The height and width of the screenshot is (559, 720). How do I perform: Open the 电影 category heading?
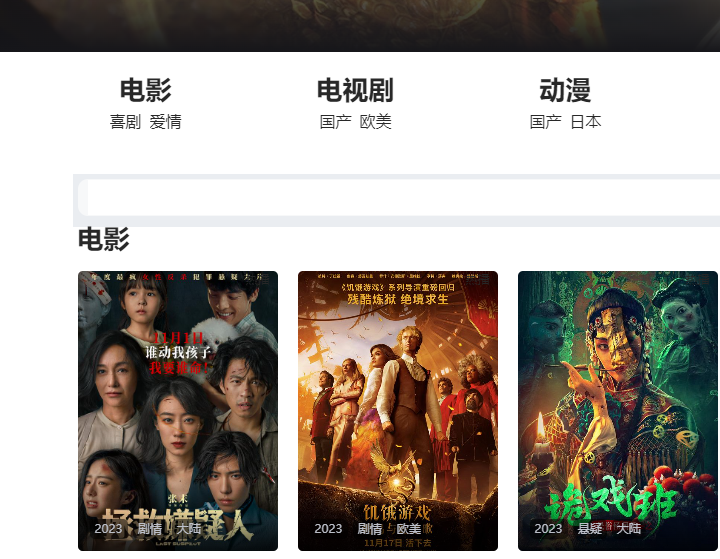[145, 90]
